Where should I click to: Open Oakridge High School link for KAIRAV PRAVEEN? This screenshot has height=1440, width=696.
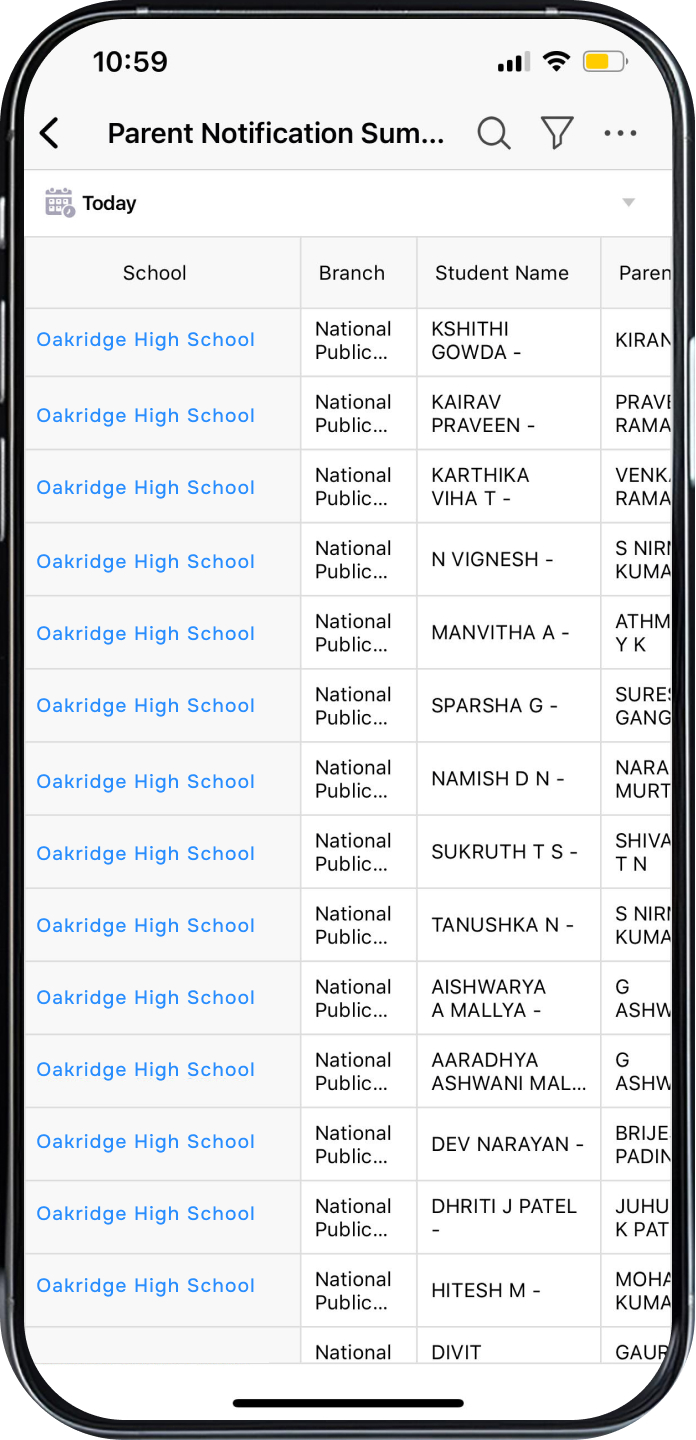click(x=146, y=415)
